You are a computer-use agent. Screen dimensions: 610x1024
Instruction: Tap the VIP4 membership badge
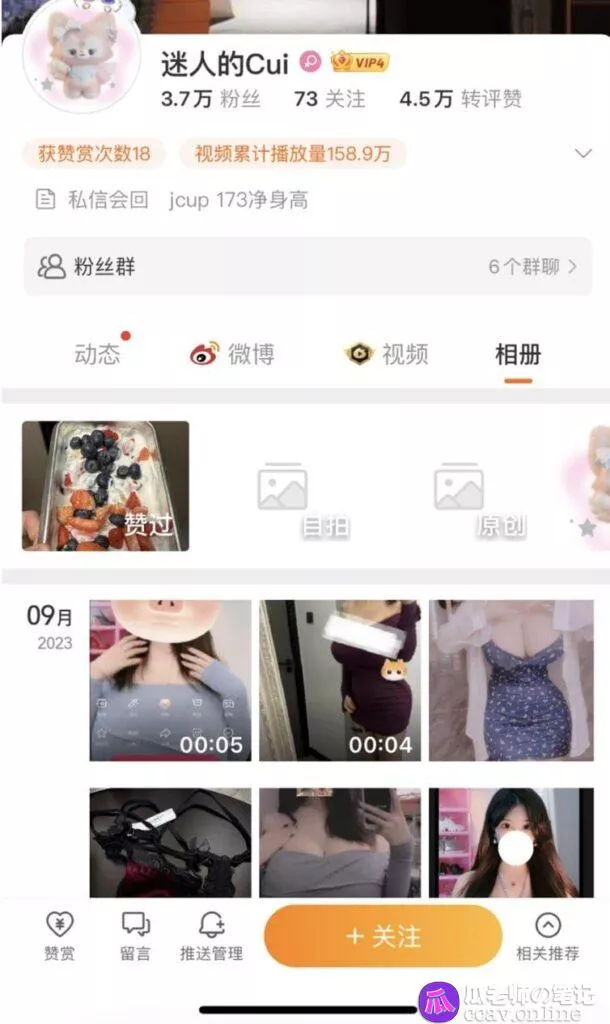coord(360,63)
